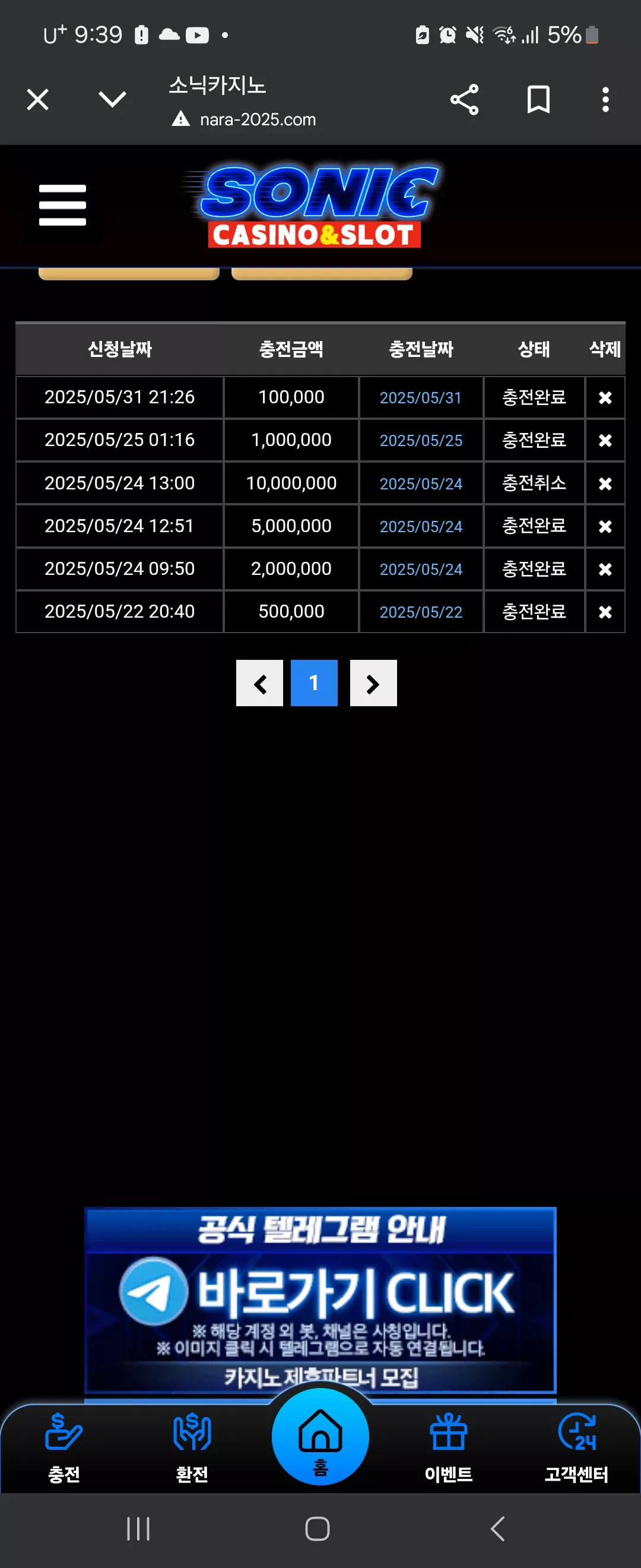Delete the 1,000,000 charge record
641x1568 pixels.
pos(605,440)
